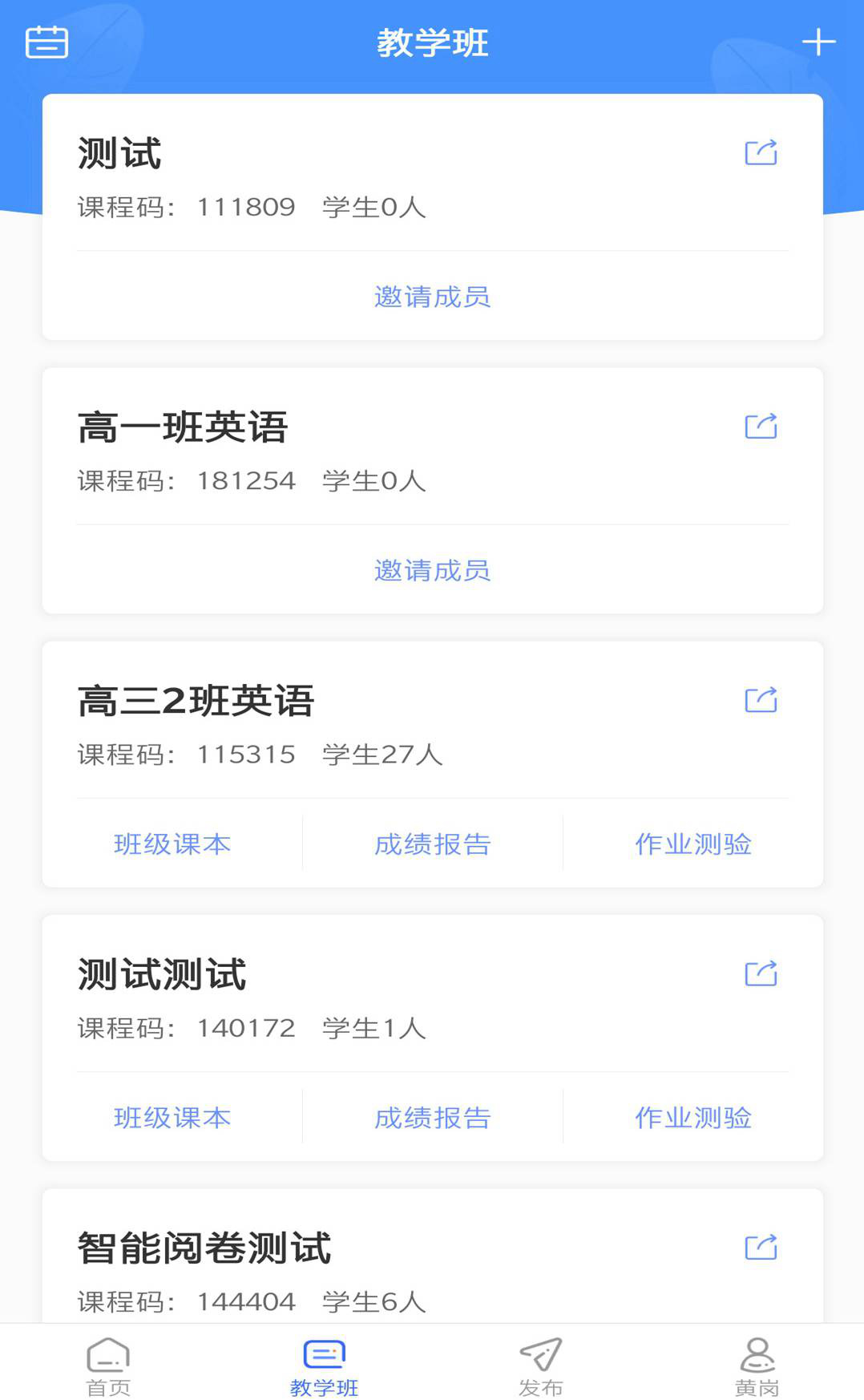Open the share icon for 高一班英语
This screenshot has width=864, height=1400.
[760, 426]
